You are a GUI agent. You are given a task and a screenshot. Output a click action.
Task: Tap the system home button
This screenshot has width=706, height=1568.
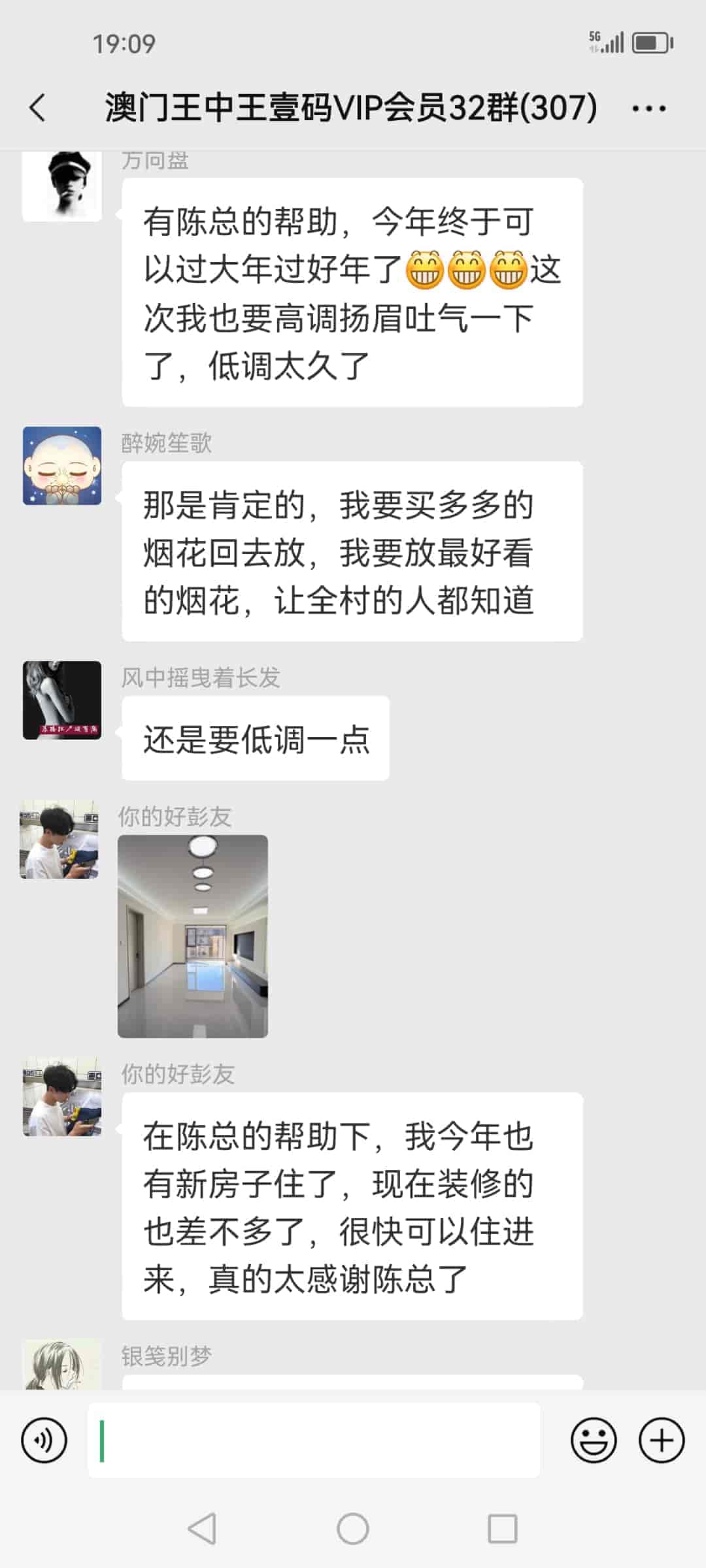tap(353, 1529)
